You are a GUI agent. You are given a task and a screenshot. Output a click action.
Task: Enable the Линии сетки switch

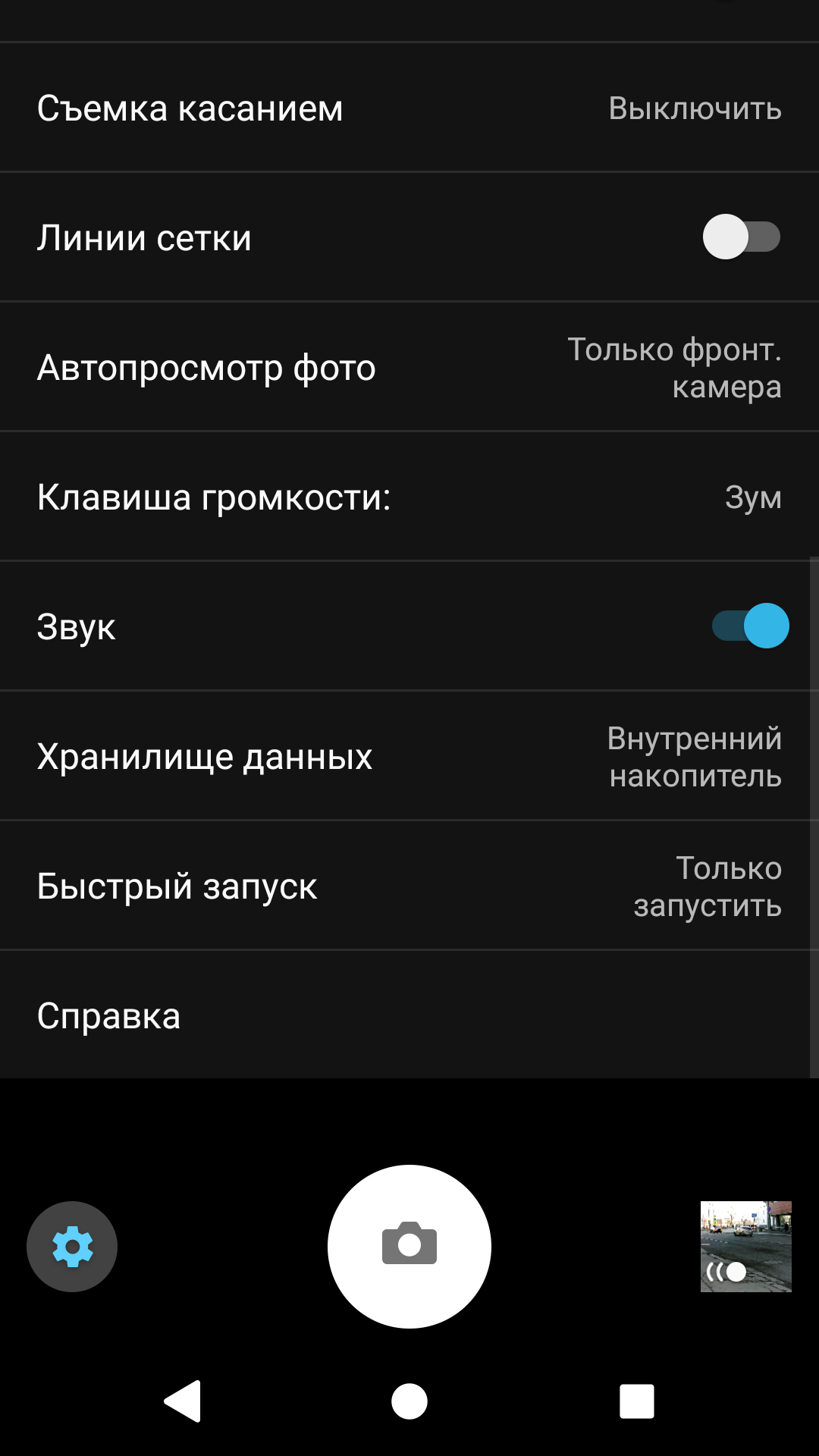click(x=741, y=237)
